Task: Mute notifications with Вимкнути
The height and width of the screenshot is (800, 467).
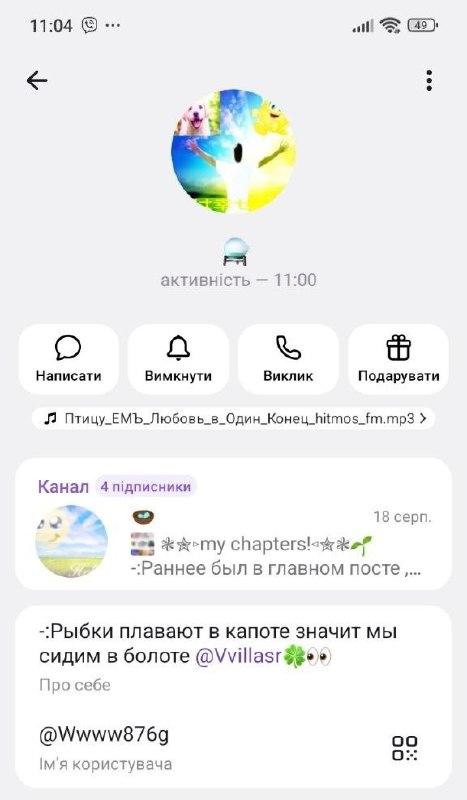Action: [178, 359]
